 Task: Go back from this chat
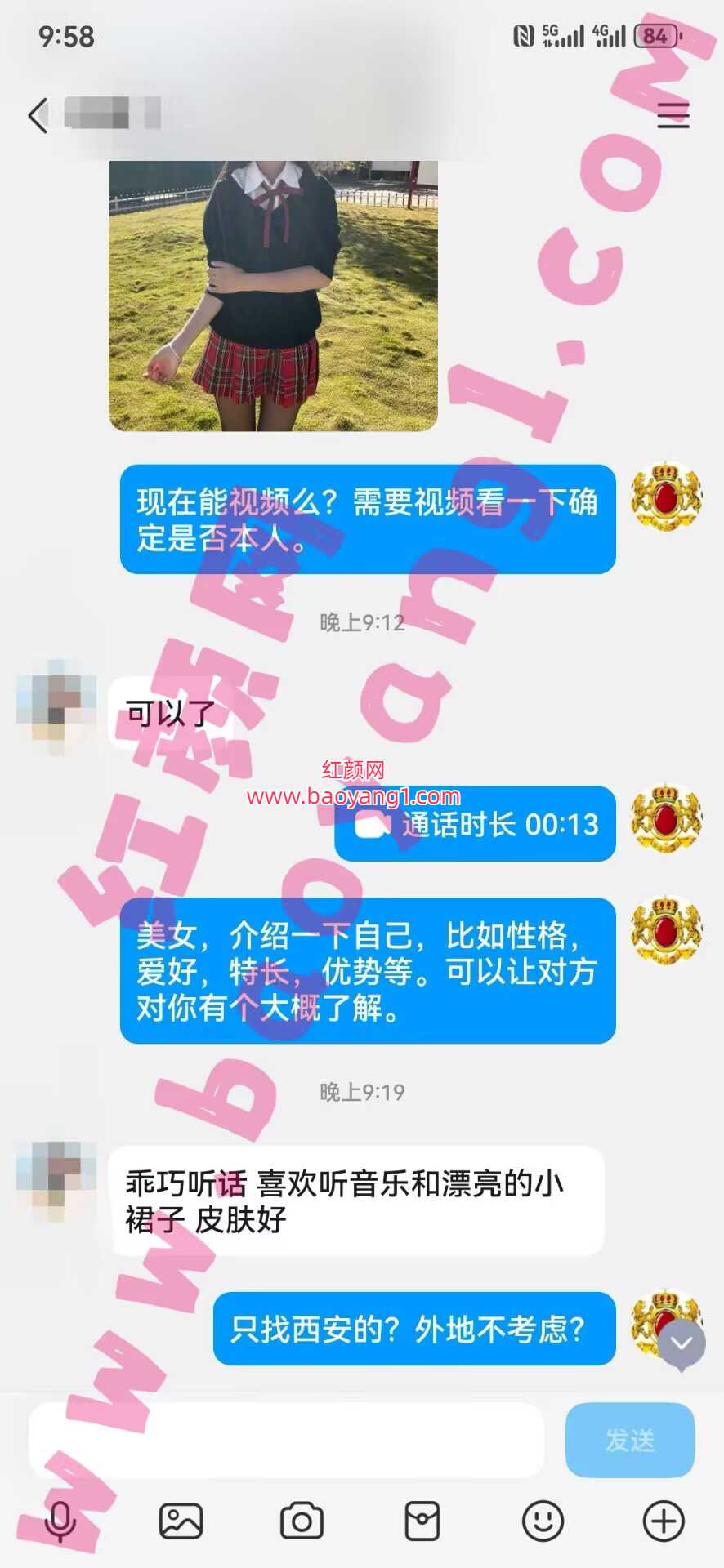38,115
